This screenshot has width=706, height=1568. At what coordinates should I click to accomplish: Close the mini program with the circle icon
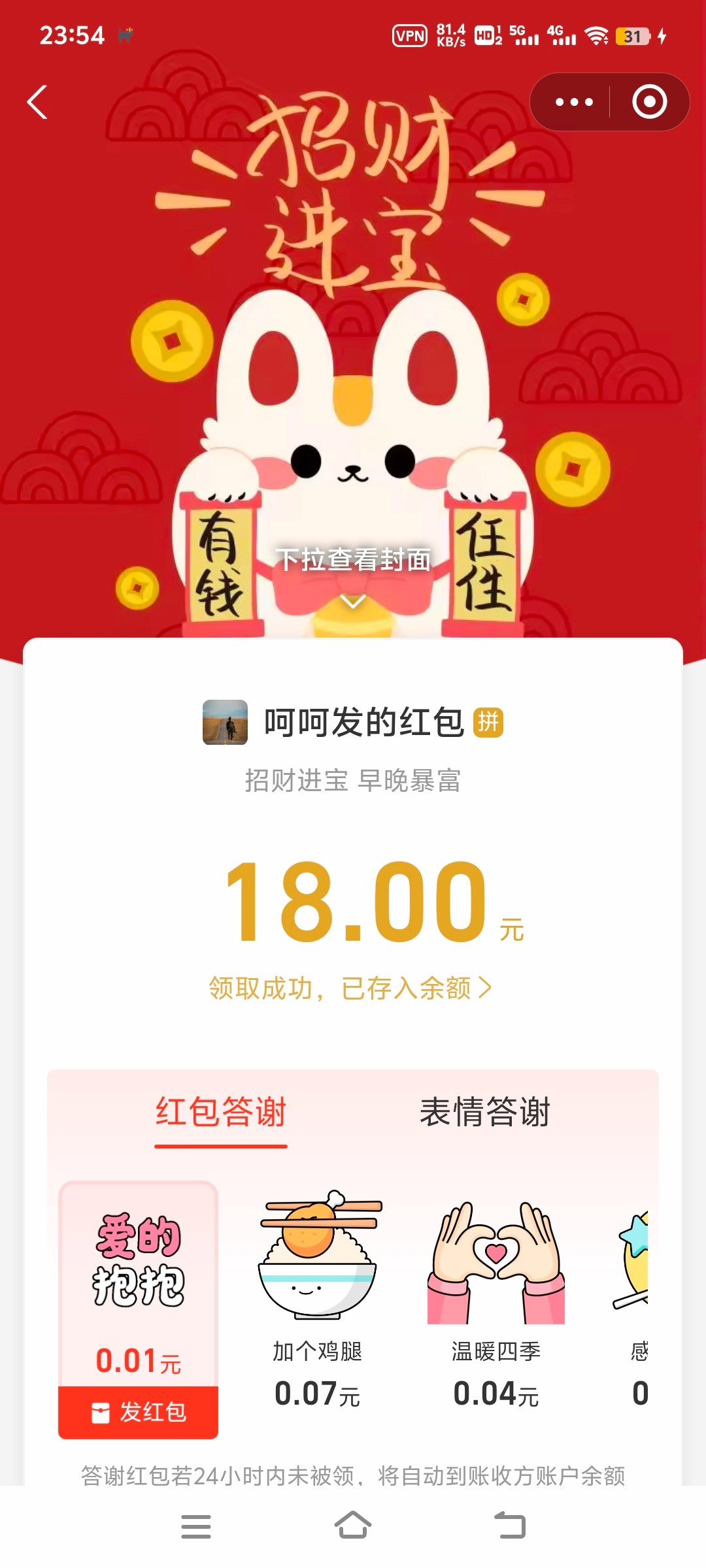pyautogui.click(x=649, y=102)
